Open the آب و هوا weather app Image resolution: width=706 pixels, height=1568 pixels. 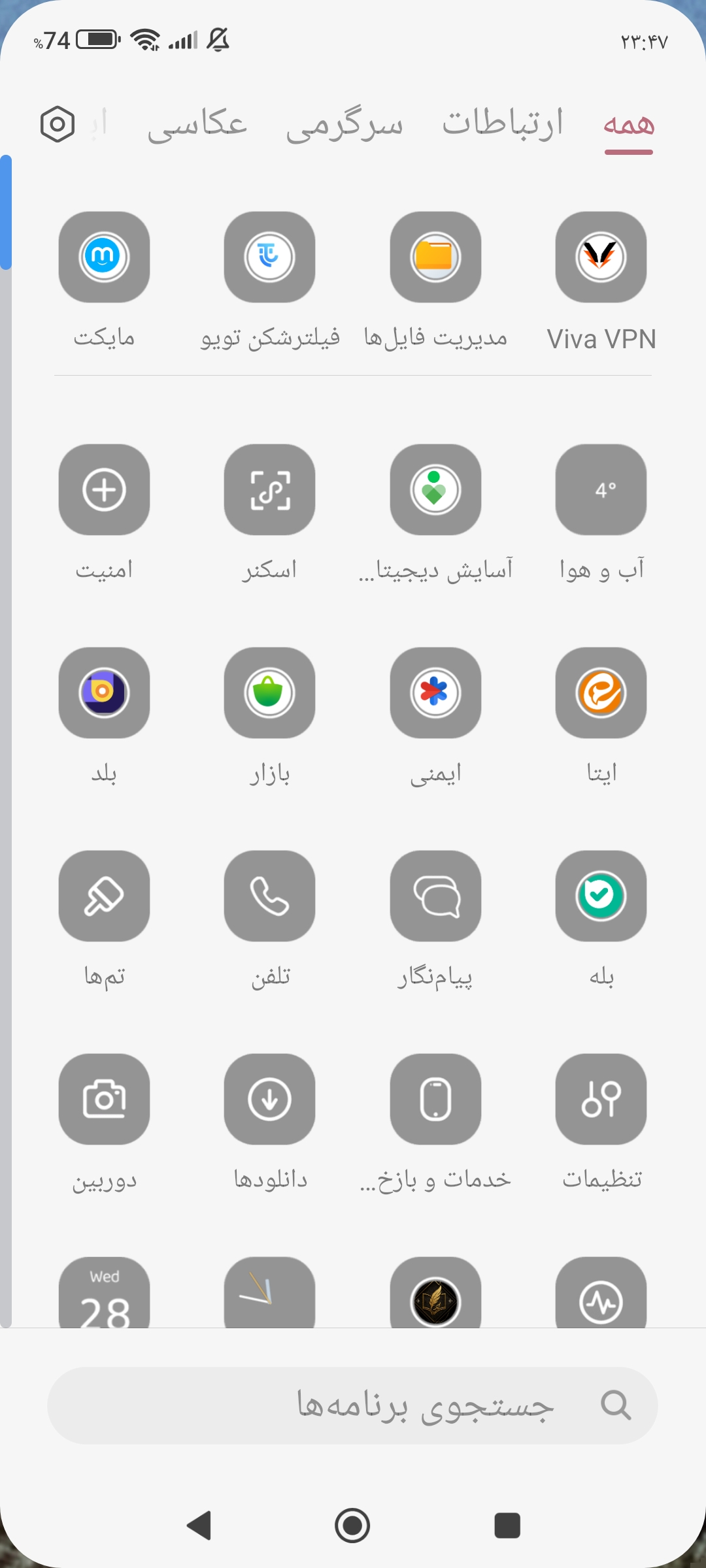click(x=601, y=490)
